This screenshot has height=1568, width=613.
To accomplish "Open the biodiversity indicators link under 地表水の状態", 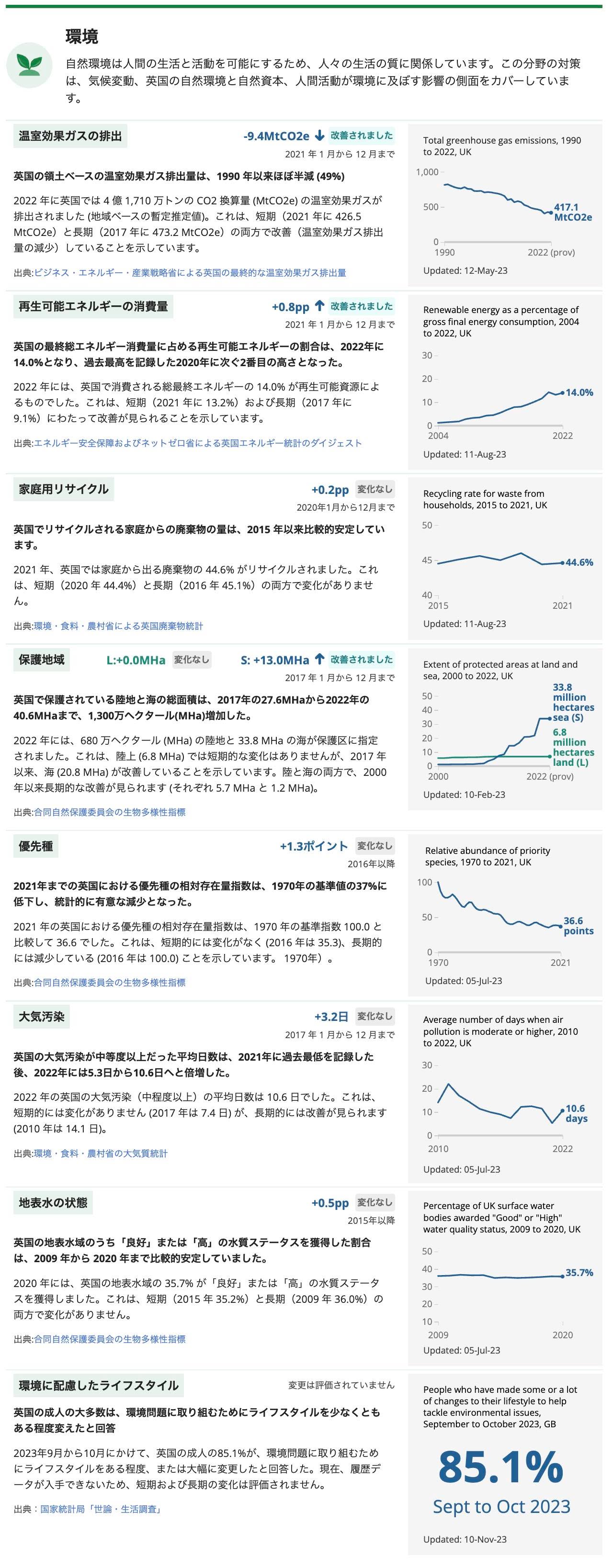I will pyautogui.click(x=110, y=1339).
